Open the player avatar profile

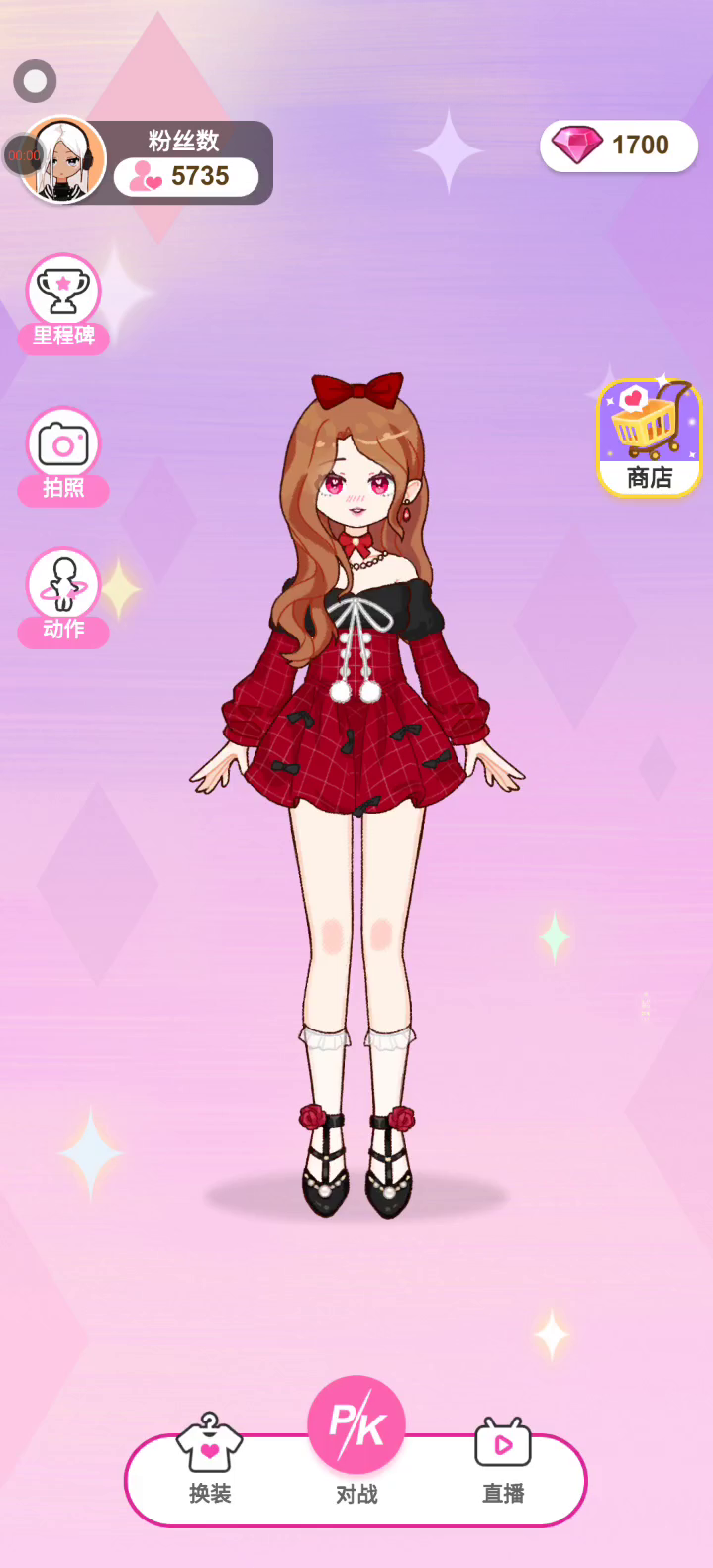(x=62, y=161)
